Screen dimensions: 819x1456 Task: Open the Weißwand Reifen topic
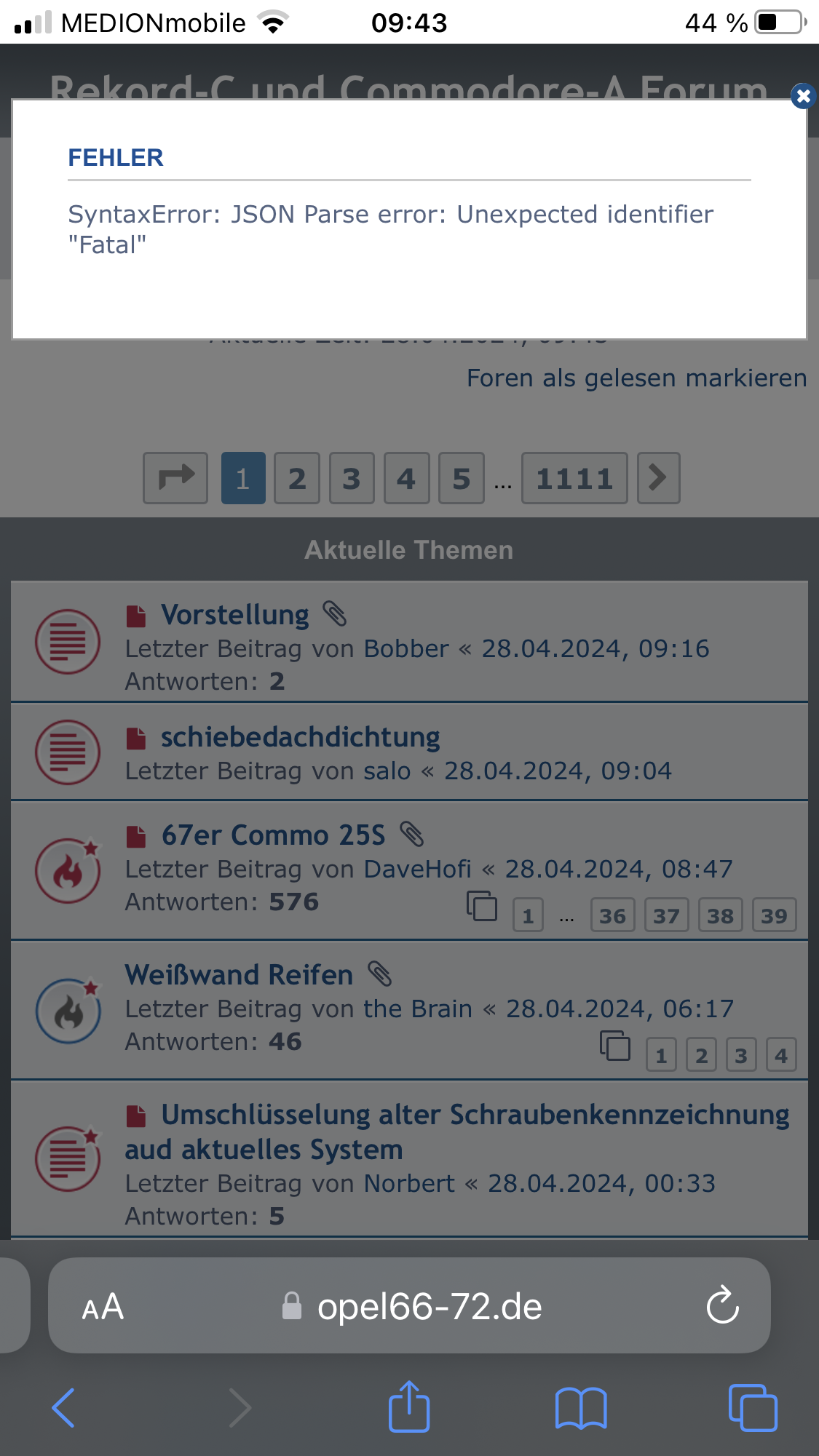click(239, 975)
